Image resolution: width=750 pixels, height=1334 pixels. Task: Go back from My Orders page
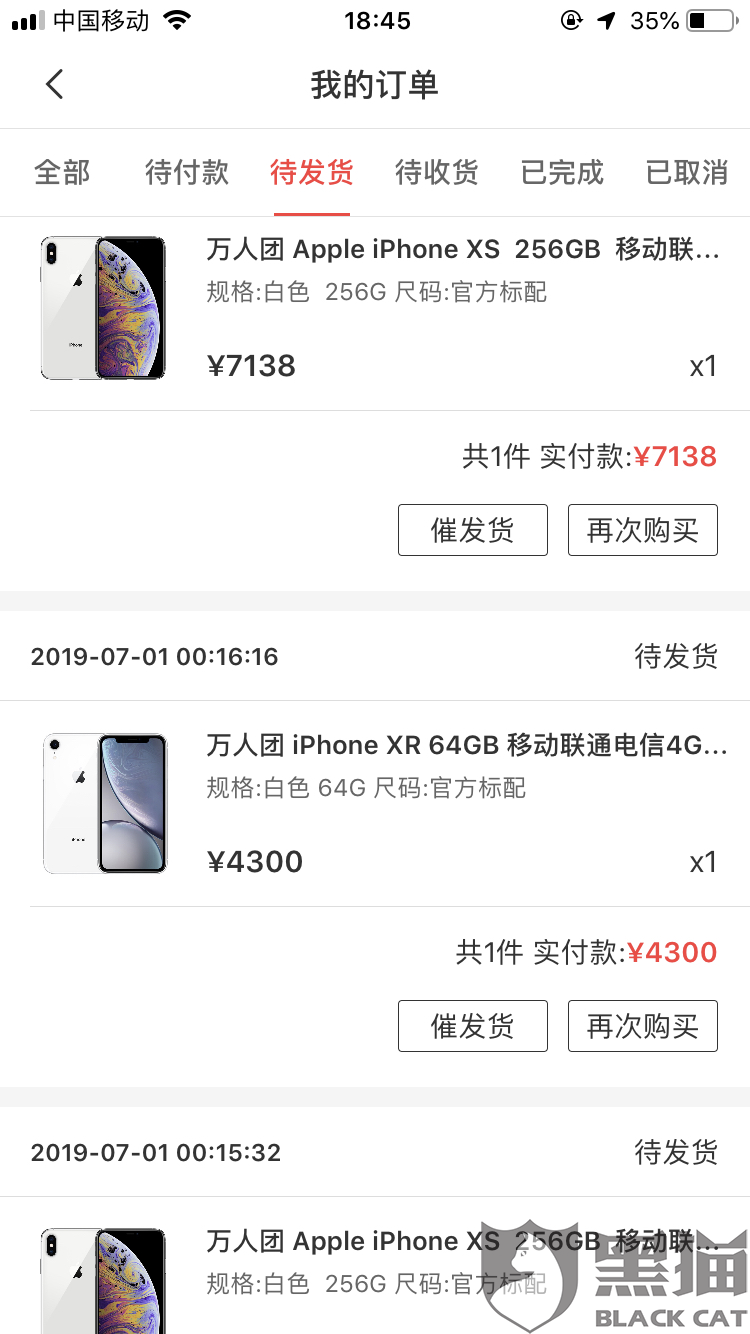point(55,85)
